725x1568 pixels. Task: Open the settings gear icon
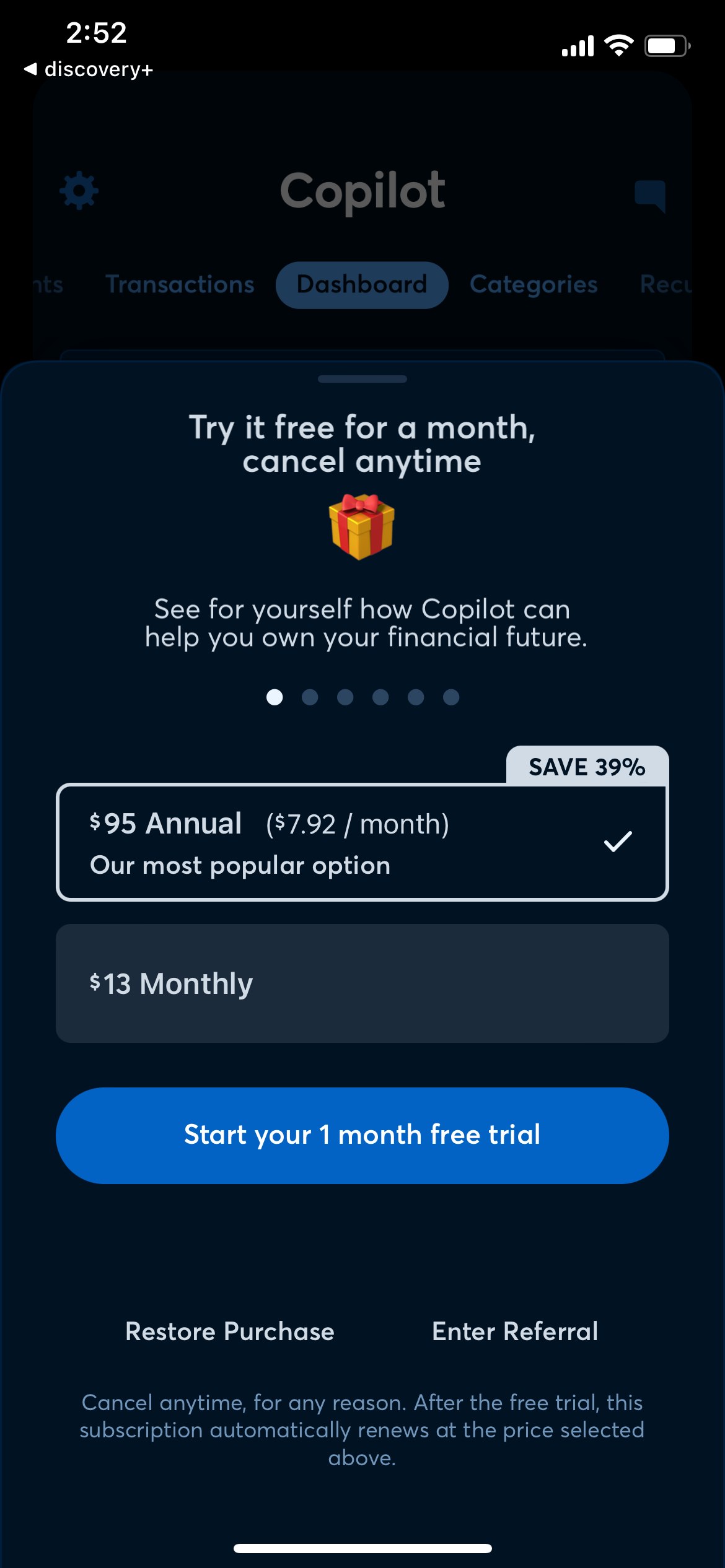[x=79, y=191]
